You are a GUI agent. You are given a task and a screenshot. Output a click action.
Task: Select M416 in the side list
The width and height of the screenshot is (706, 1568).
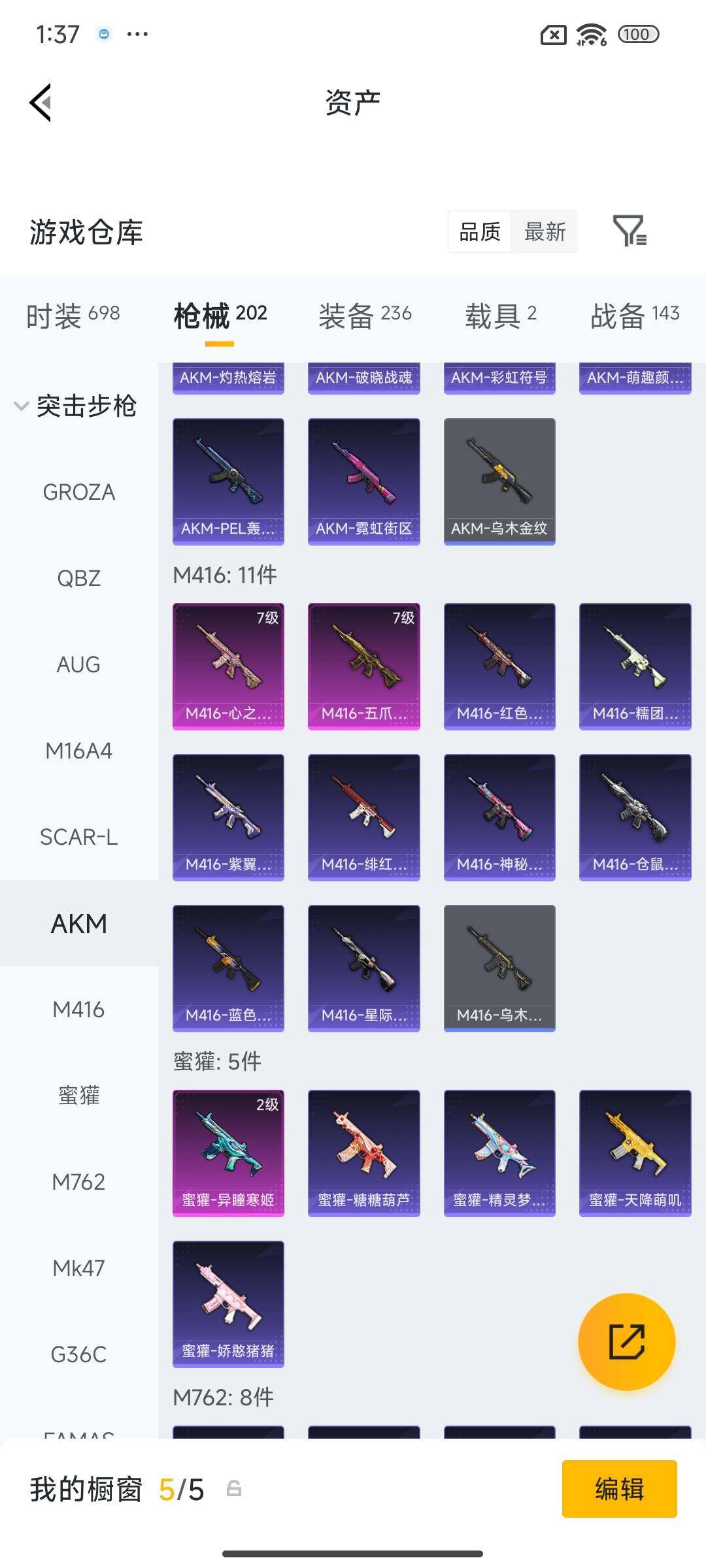coord(79,1009)
